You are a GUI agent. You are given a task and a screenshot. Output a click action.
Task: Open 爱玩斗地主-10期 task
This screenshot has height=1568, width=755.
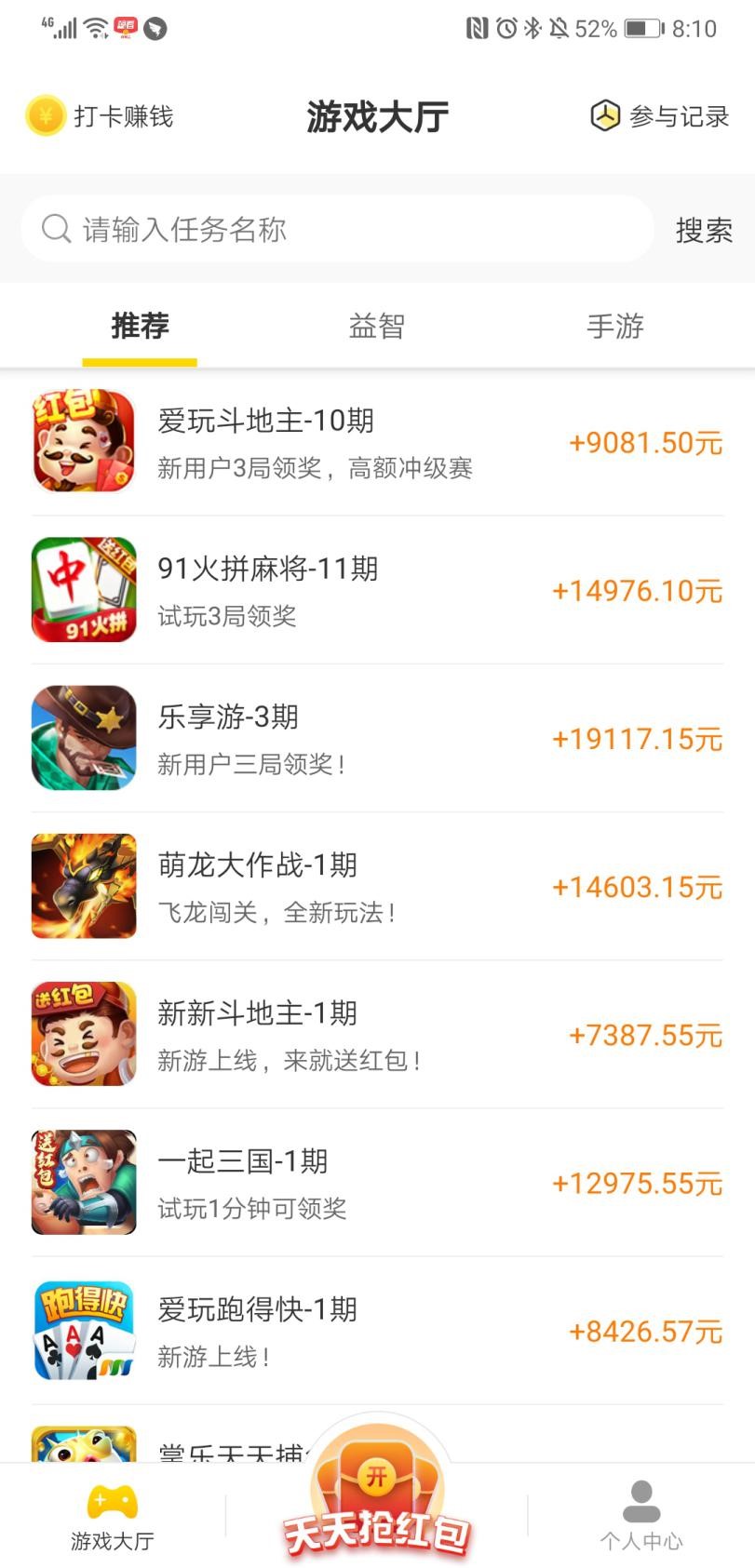[377, 442]
